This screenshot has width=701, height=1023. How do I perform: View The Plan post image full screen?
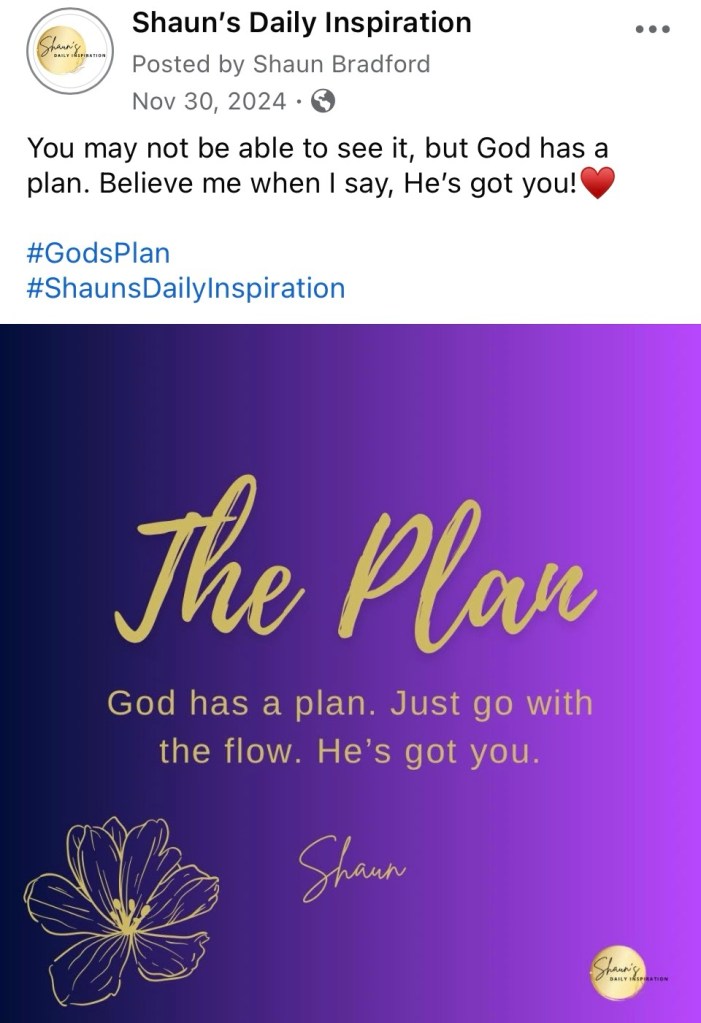350,672
